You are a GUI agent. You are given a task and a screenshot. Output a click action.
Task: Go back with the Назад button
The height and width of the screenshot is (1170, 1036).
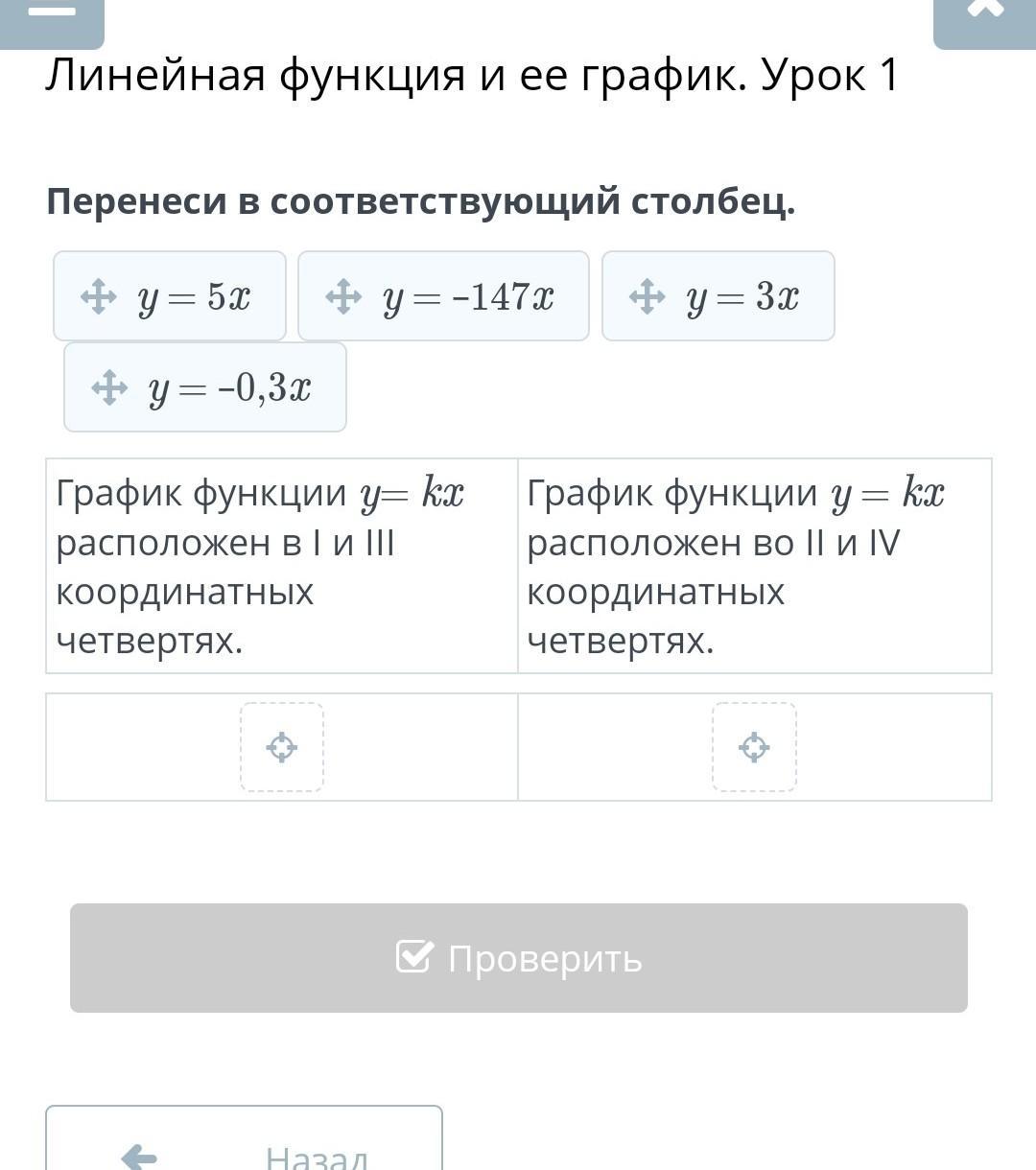pos(244,1141)
